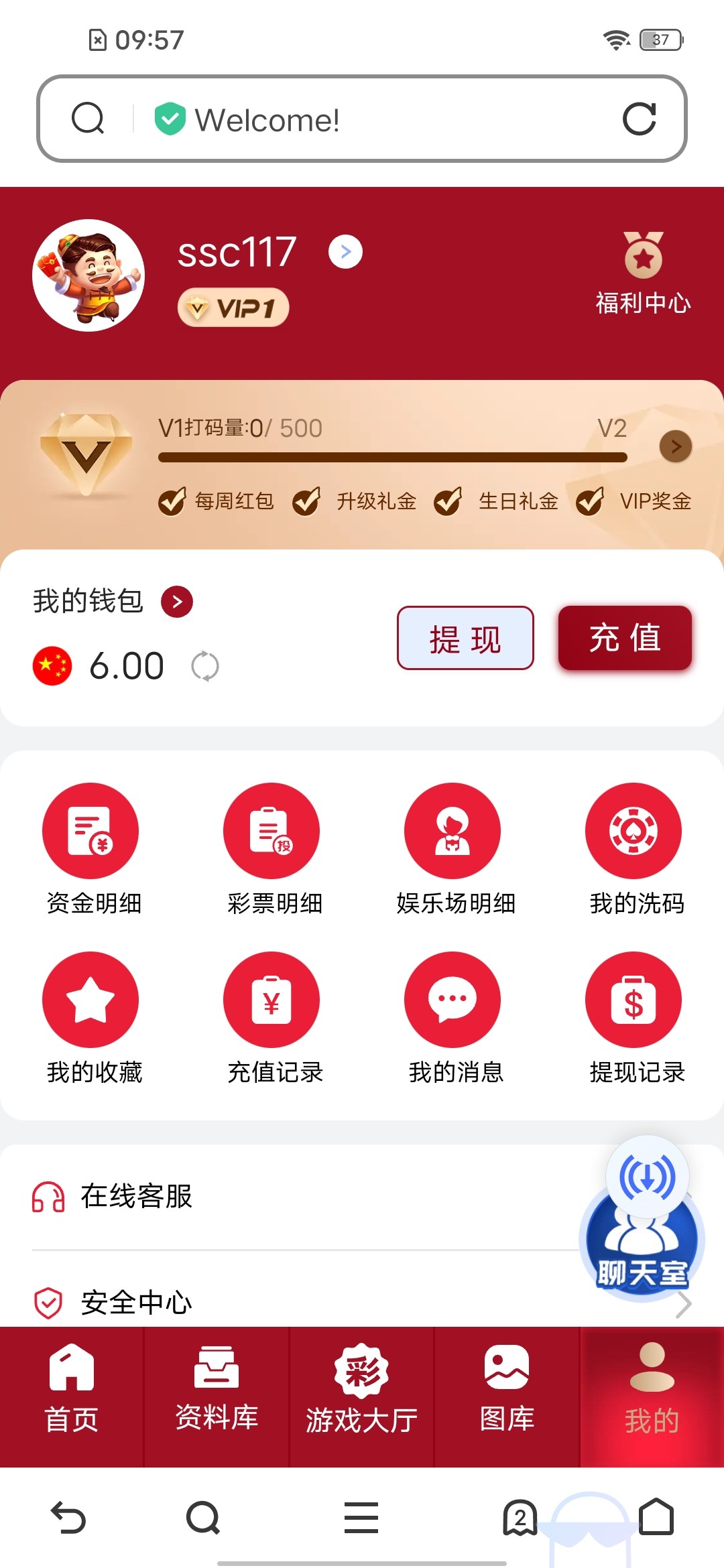Reload the page with the refresh icon
724x1568 pixels.
(639, 119)
